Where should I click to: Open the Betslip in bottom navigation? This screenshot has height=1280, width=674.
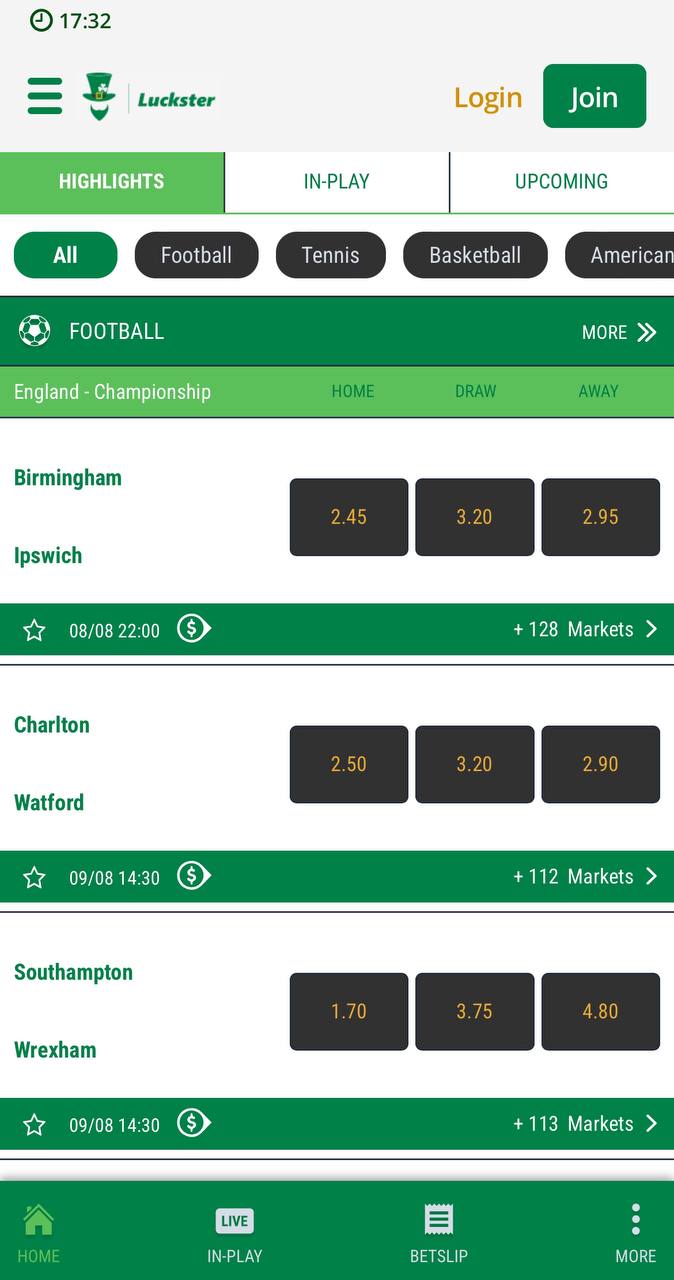438,1234
